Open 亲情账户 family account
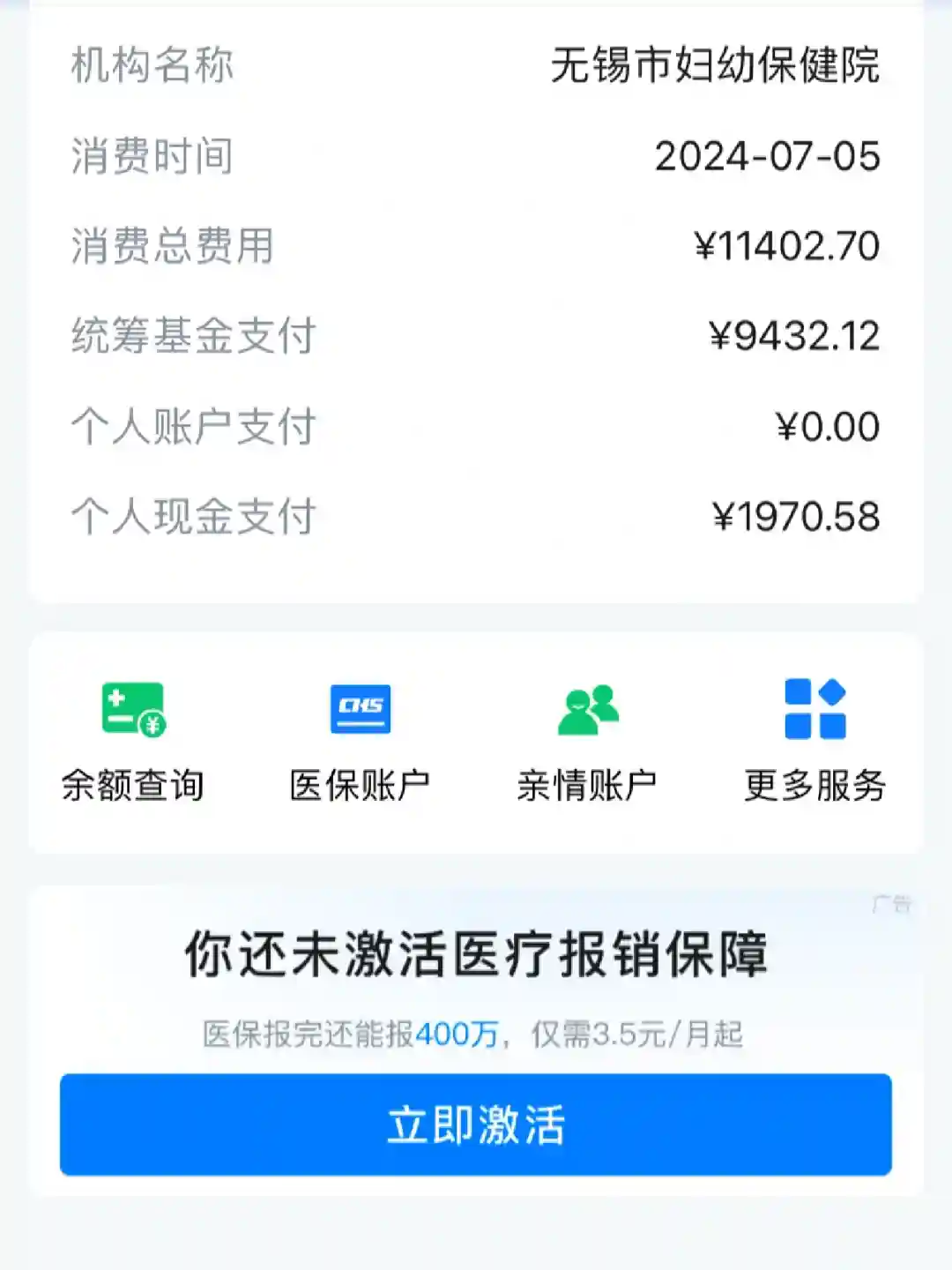The height and width of the screenshot is (1270, 952). 587,739
